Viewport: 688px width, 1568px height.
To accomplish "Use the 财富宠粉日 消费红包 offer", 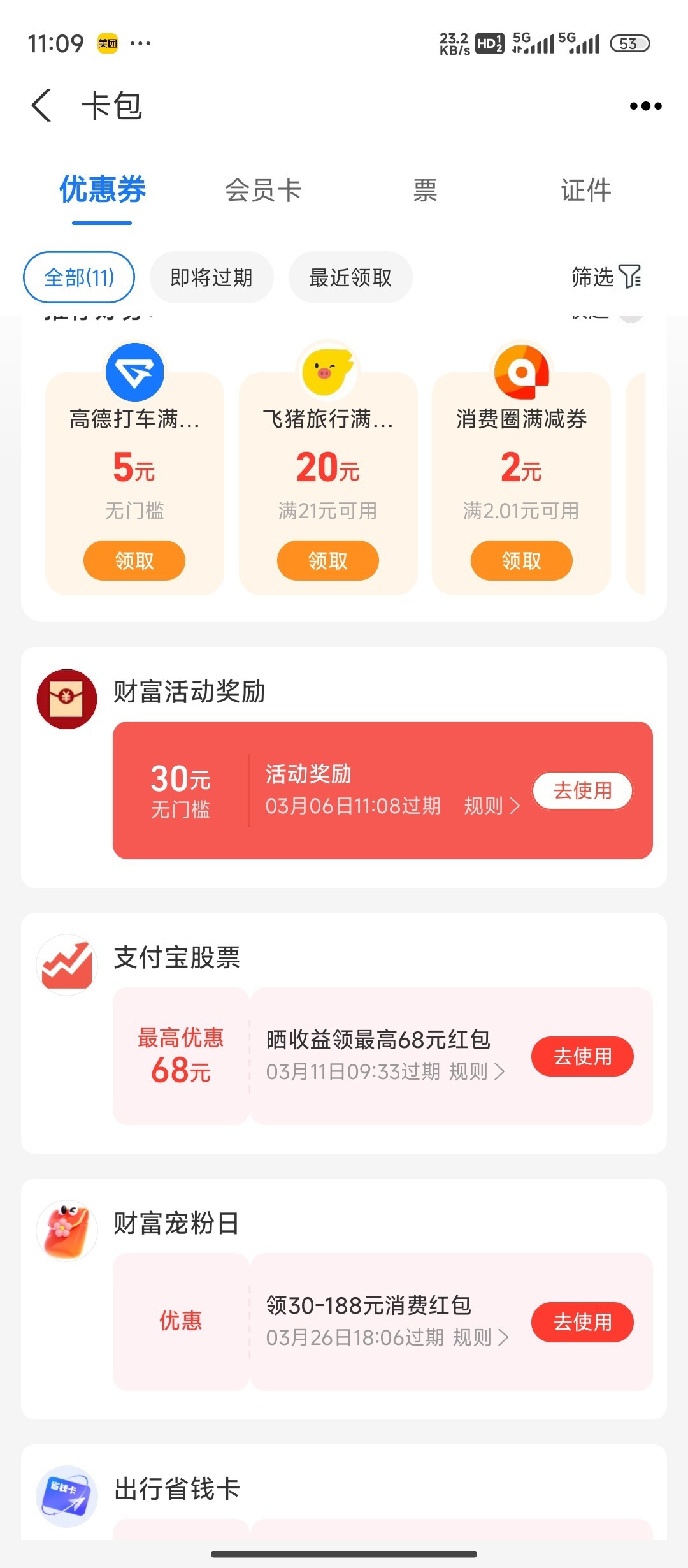I will (x=582, y=1322).
